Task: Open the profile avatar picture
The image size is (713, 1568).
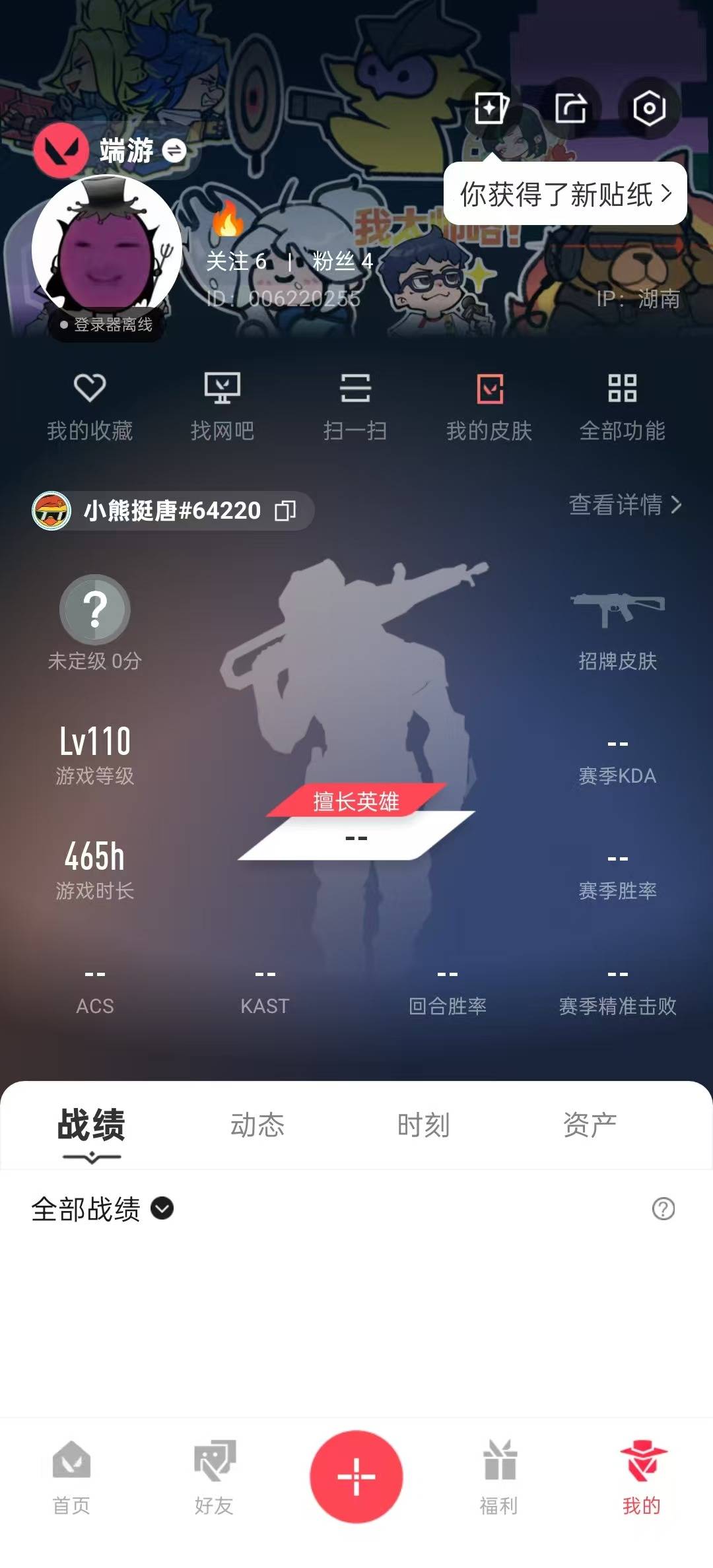Action: pyautogui.click(x=107, y=251)
